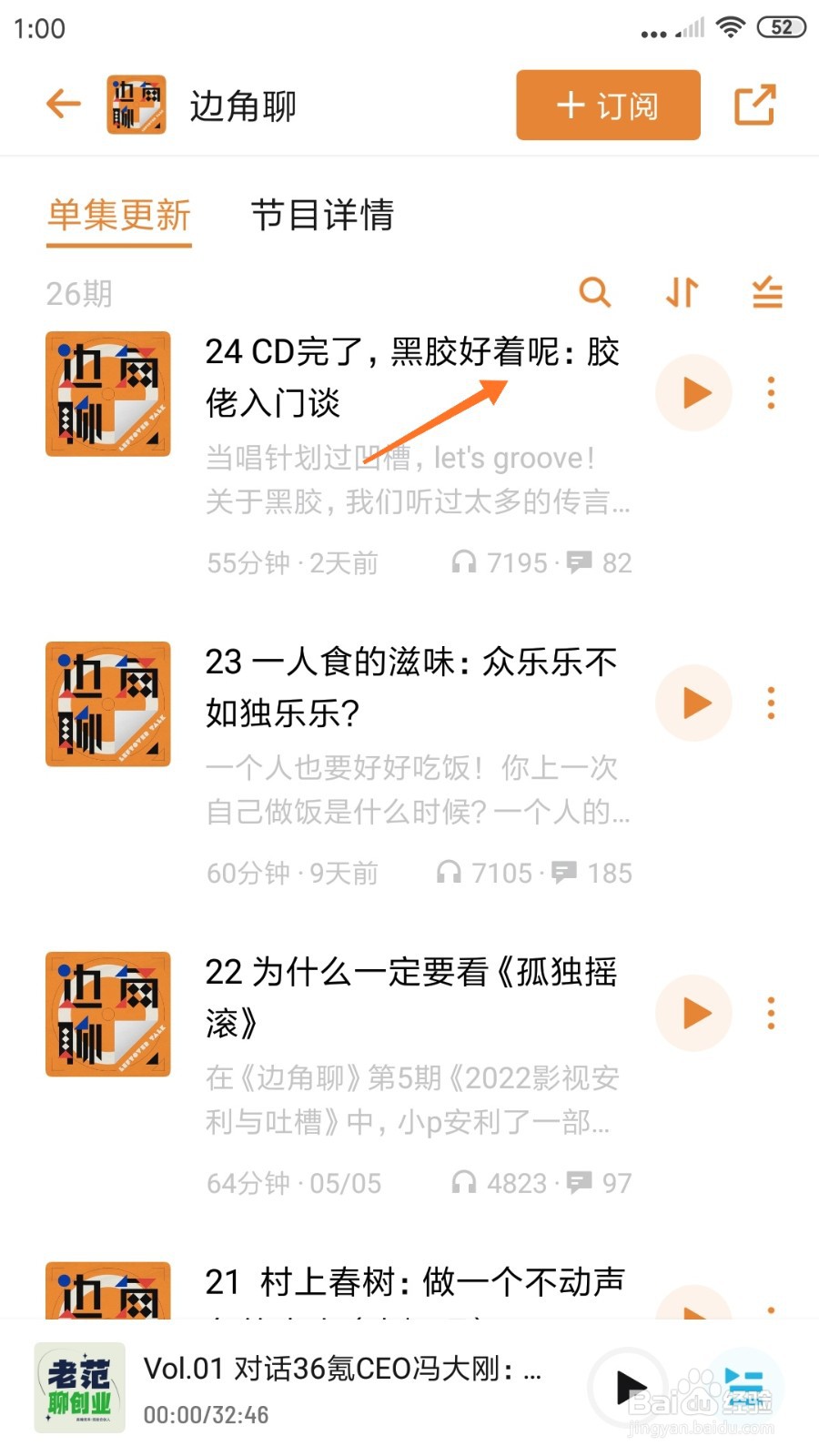819x1456 pixels.
Task: Open the multi-select list icon
Action: click(x=767, y=293)
